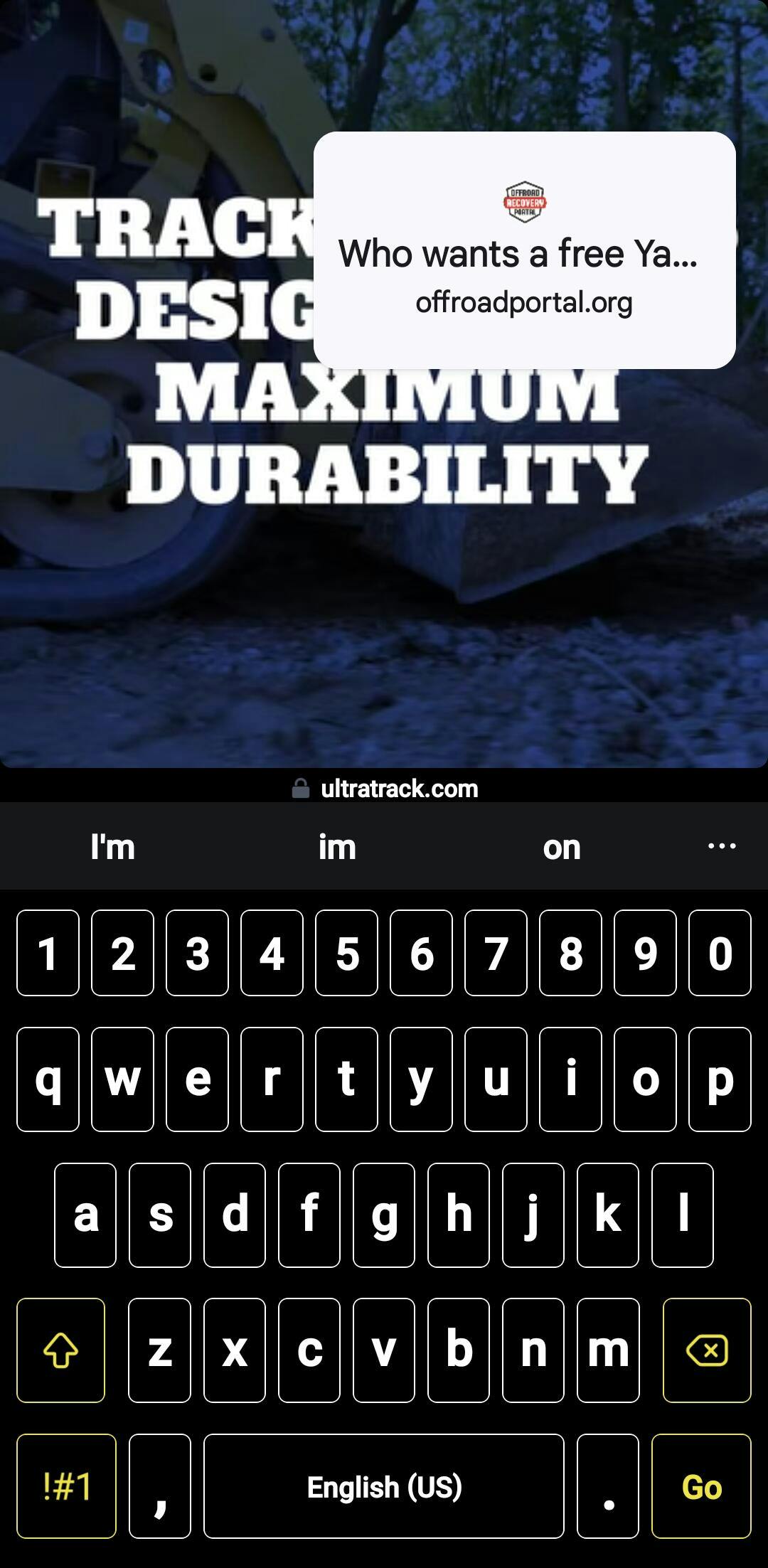768x1568 pixels.
Task: Hit the backspace key
Action: pos(707,1350)
